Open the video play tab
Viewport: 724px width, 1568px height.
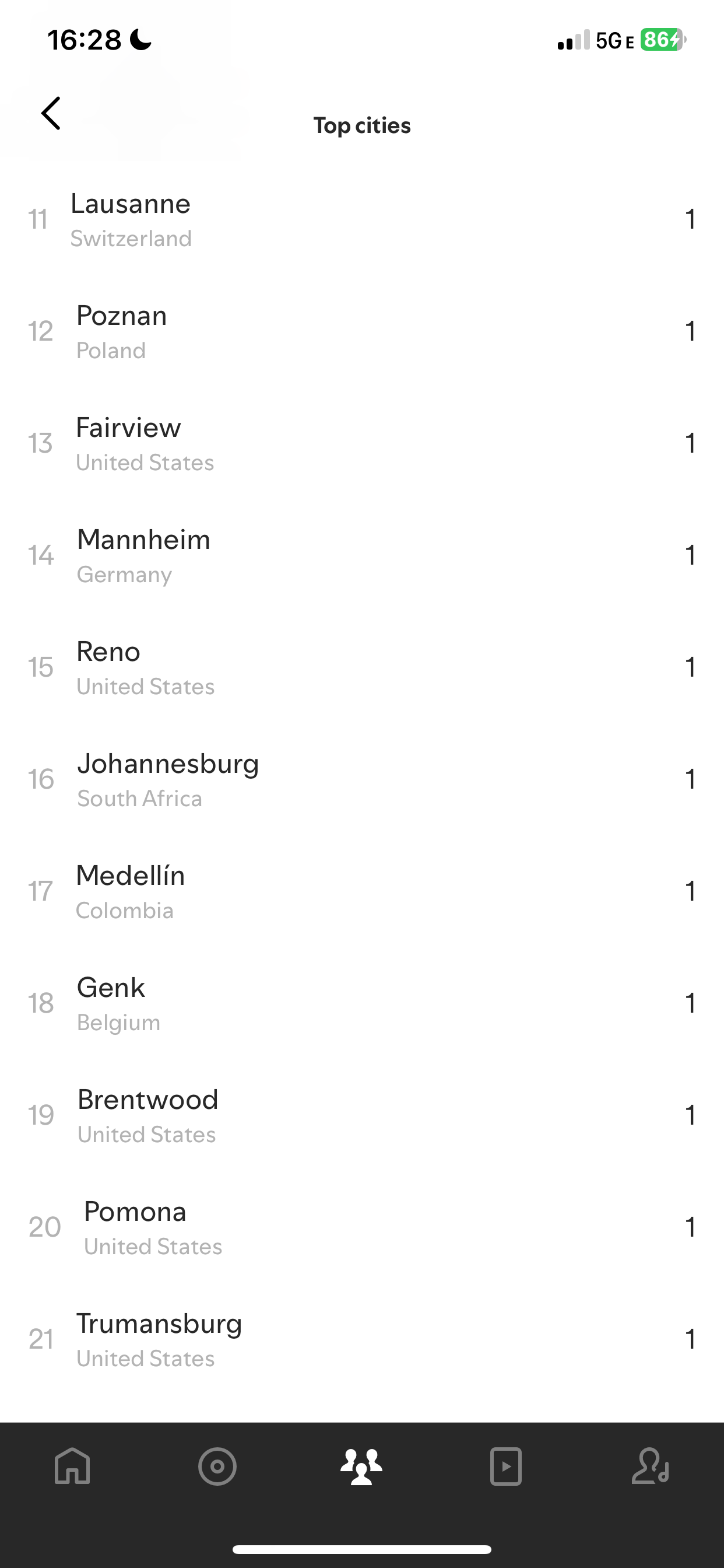[x=505, y=1466]
